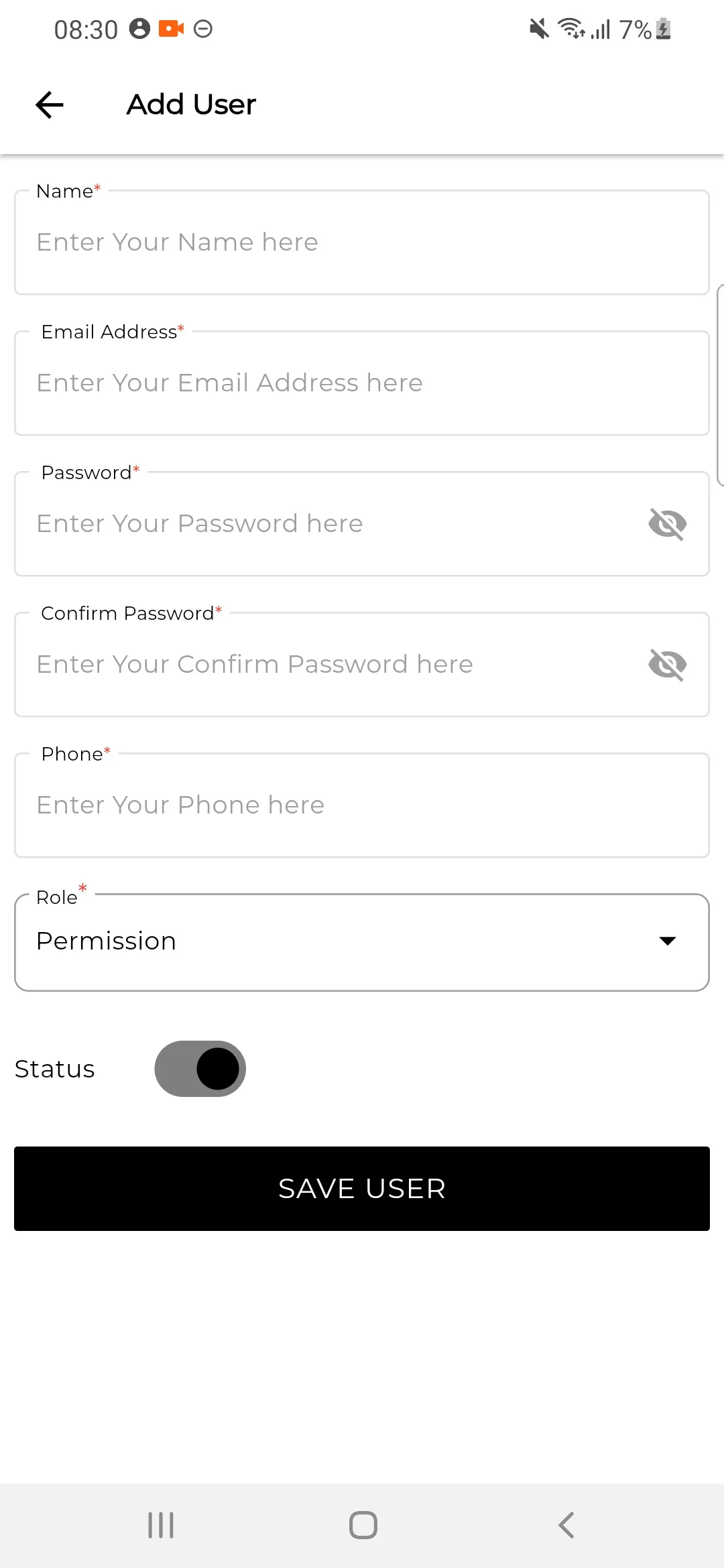Image resolution: width=724 pixels, height=1568 pixels.
Task: Toggle the Status switch
Action: [200, 1069]
